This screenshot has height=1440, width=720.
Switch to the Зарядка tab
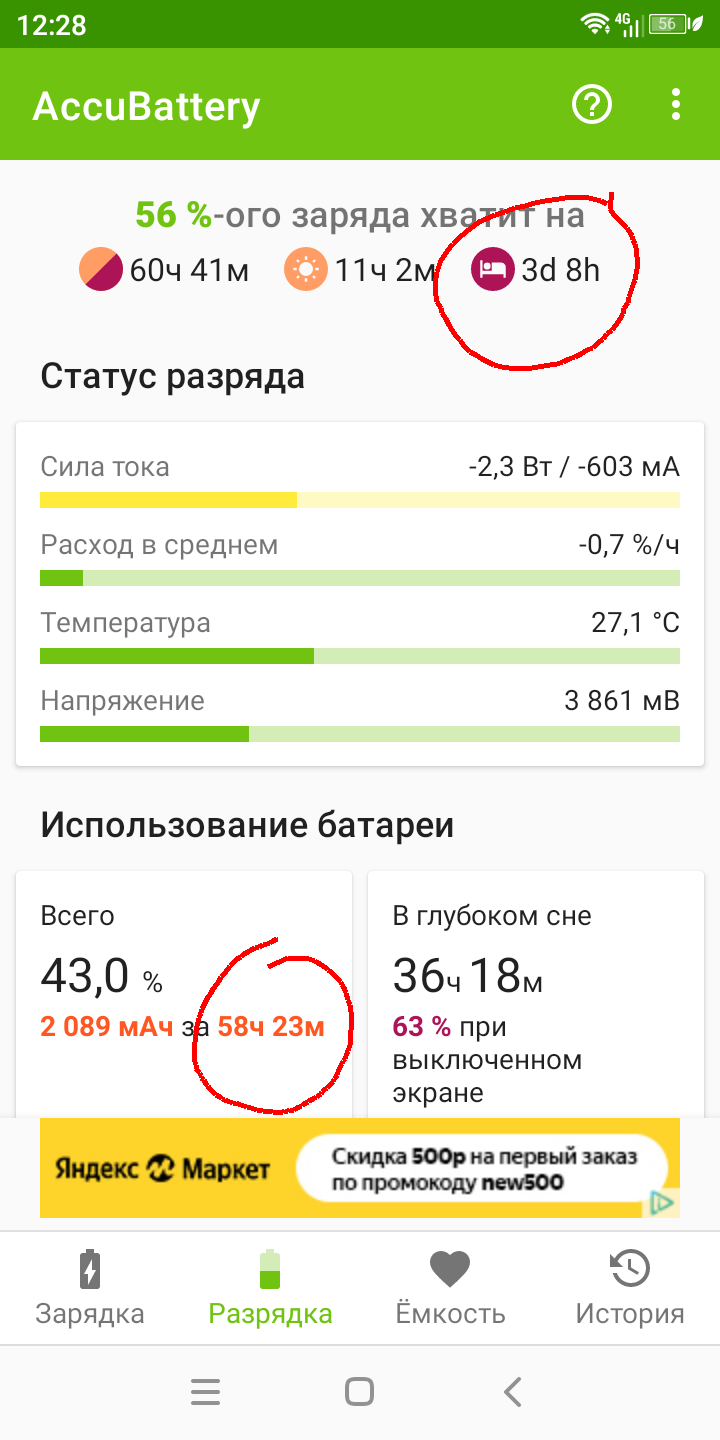[90, 1288]
